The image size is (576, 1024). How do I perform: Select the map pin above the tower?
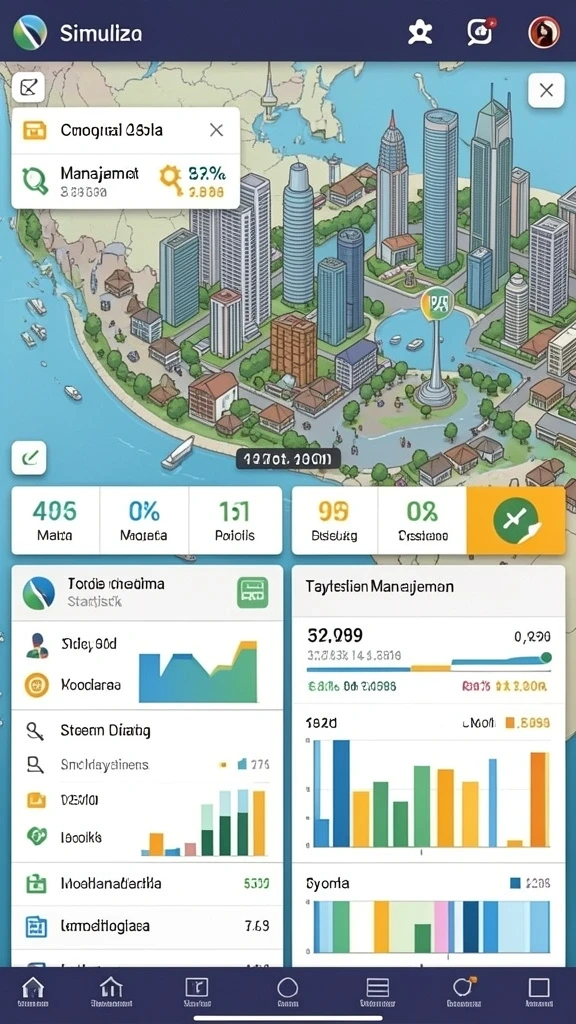(x=437, y=304)
